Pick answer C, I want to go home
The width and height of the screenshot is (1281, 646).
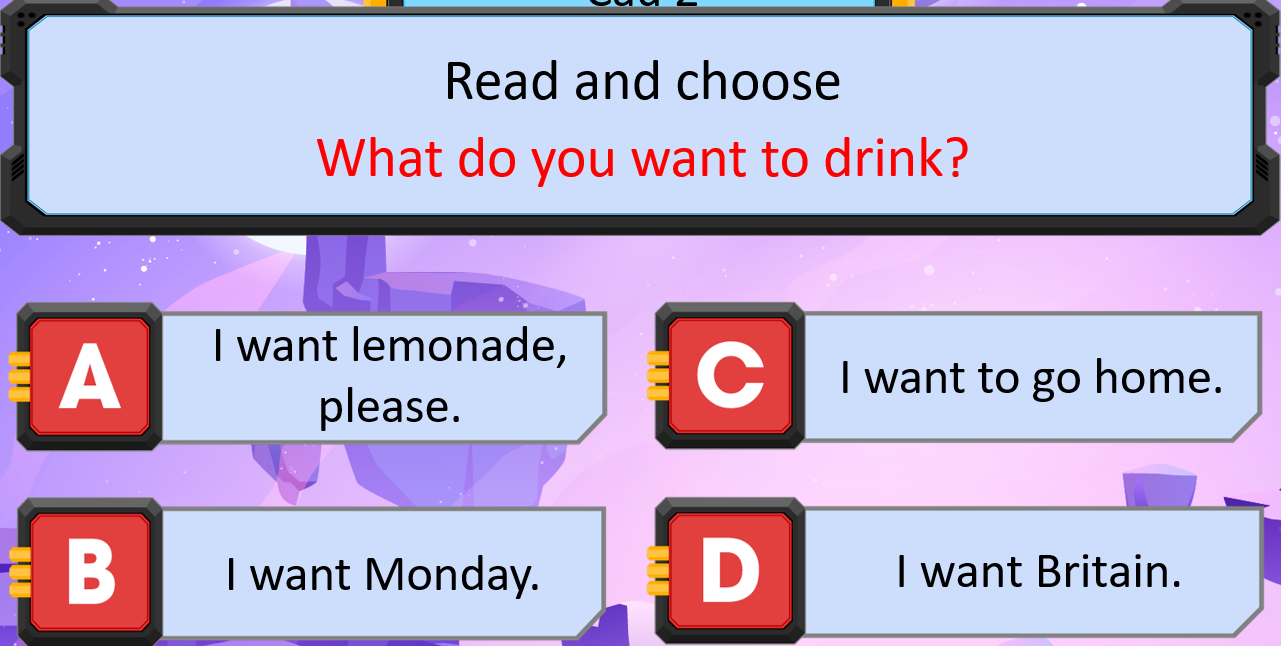(1030, 377)
